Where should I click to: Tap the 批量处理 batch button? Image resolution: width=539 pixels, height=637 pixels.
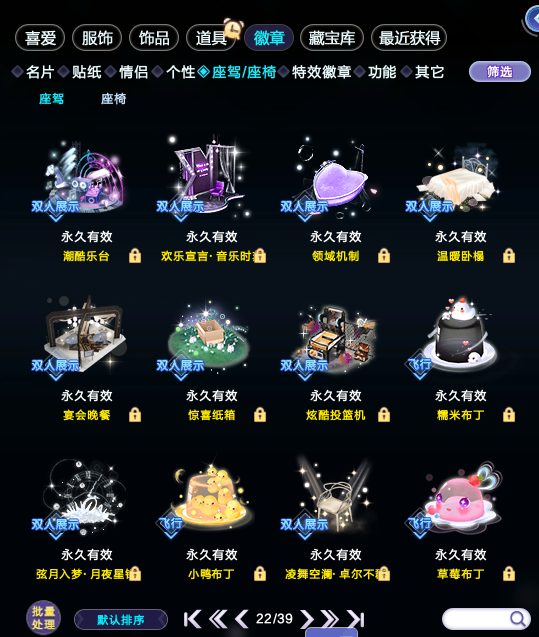(43, 618)
